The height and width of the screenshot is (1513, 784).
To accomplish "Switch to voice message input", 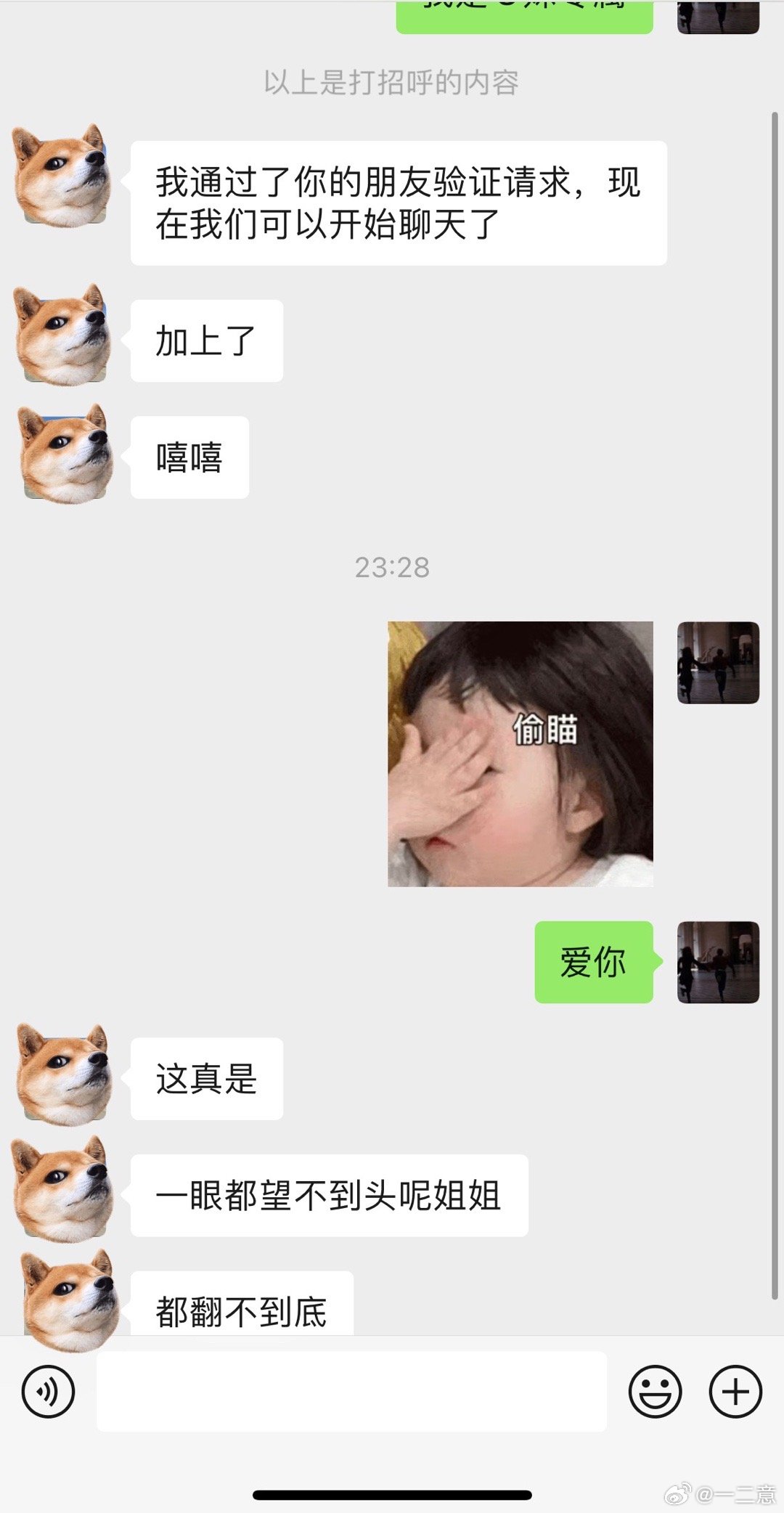I will (x=48, y=1391).
